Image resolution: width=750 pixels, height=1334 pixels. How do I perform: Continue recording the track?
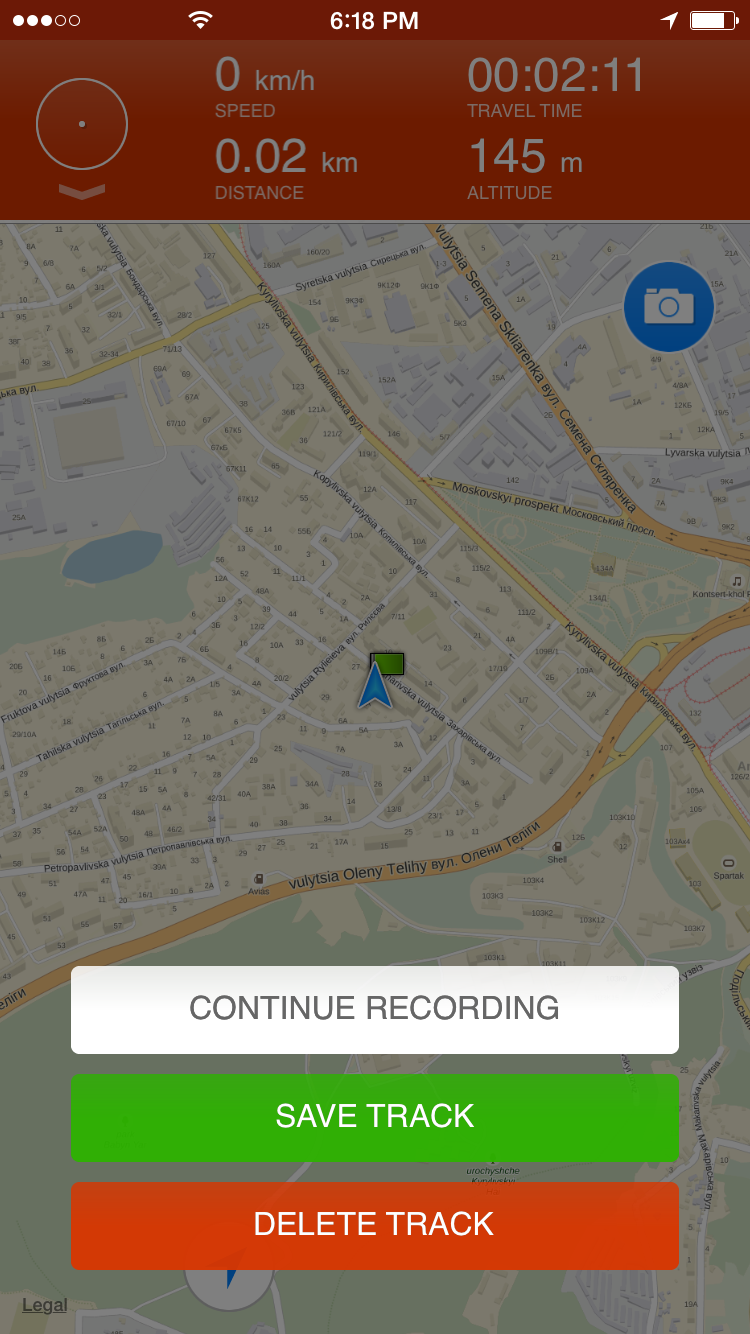(x=374, y=1008)
